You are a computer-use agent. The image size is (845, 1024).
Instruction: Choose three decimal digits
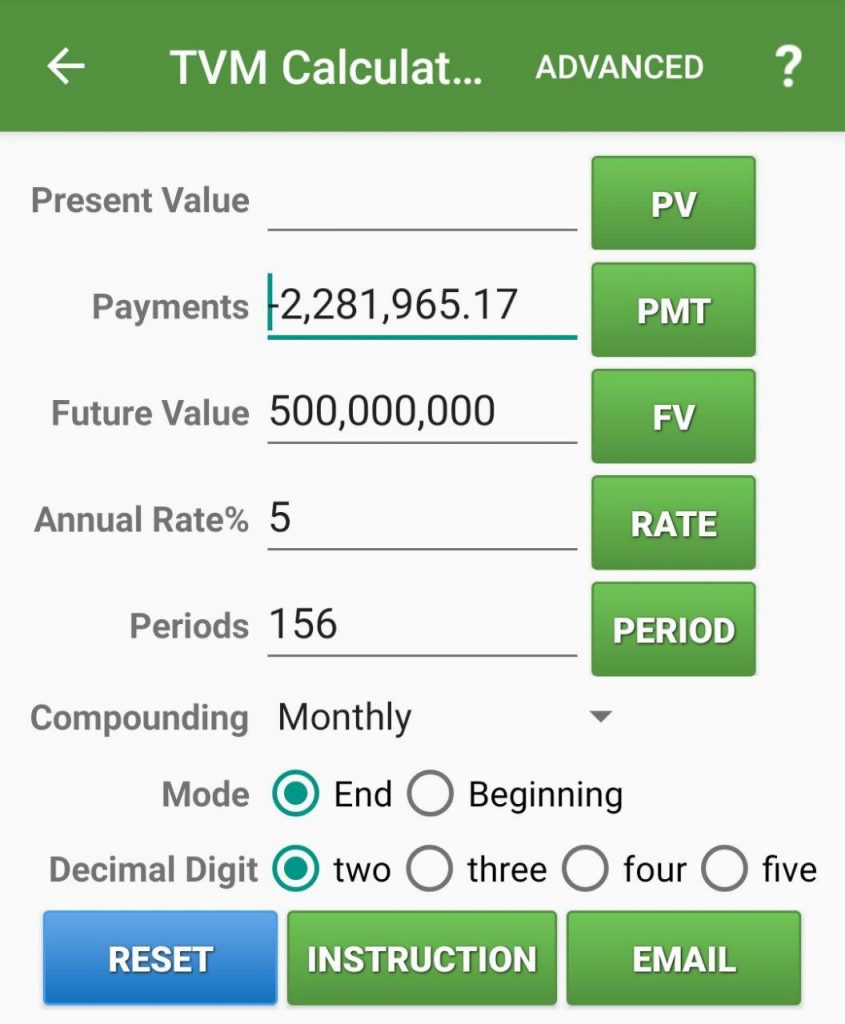pos(431,869)
